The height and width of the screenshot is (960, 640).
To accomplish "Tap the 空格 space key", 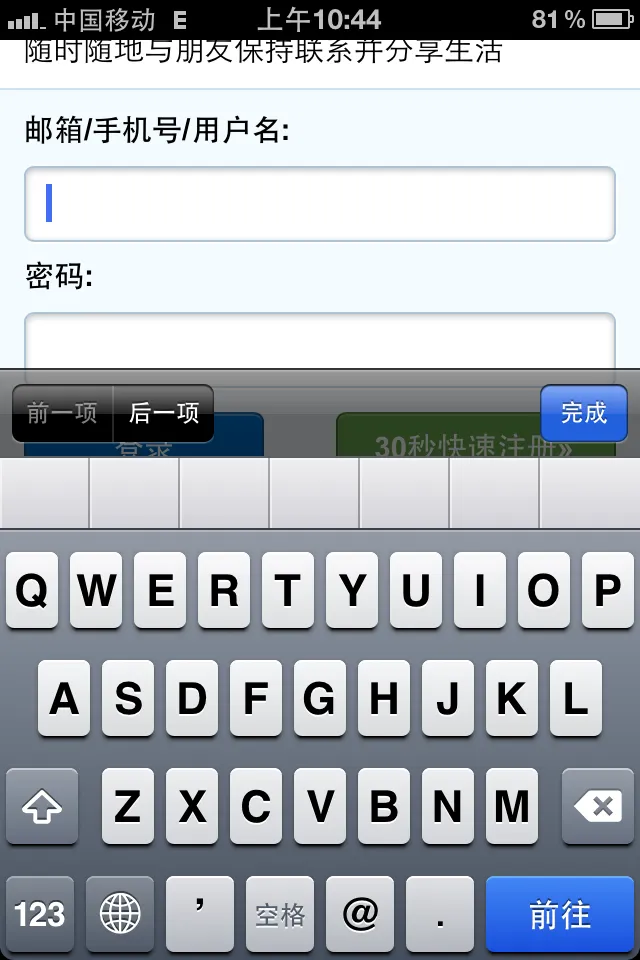I will click(x=280, y=914).
